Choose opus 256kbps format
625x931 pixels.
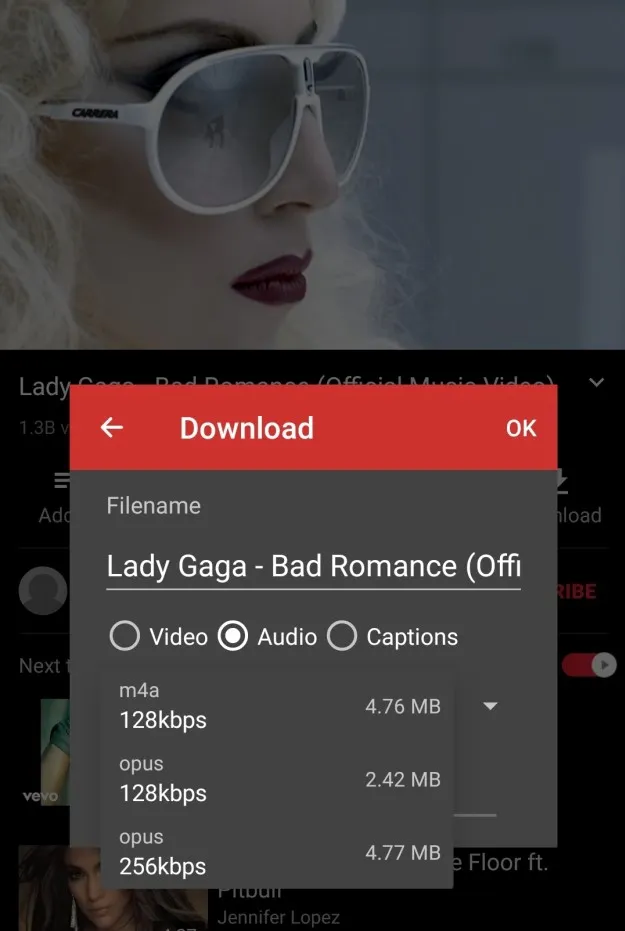pos(278,852)
